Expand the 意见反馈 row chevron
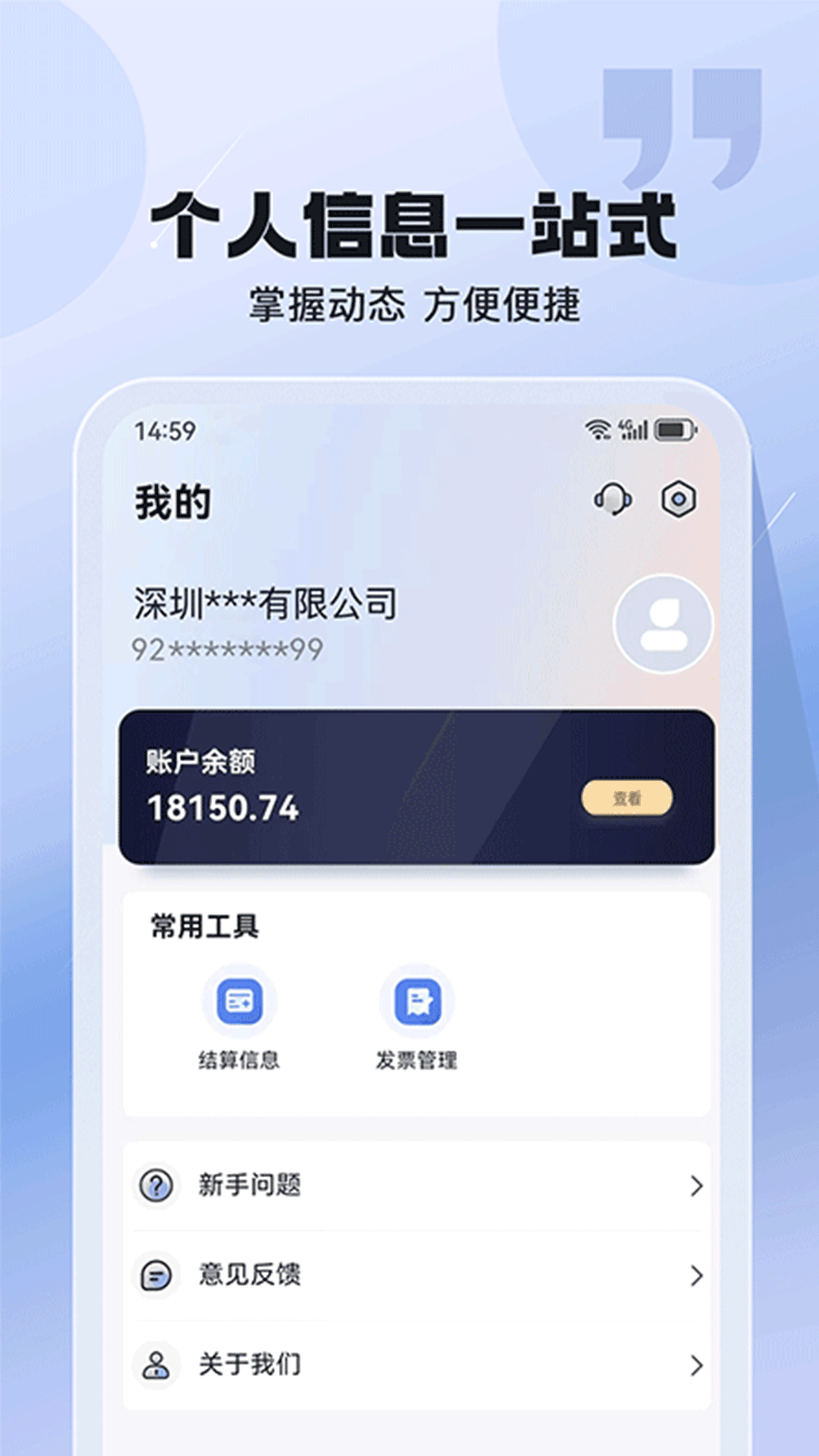 (x=697, y=1276)
